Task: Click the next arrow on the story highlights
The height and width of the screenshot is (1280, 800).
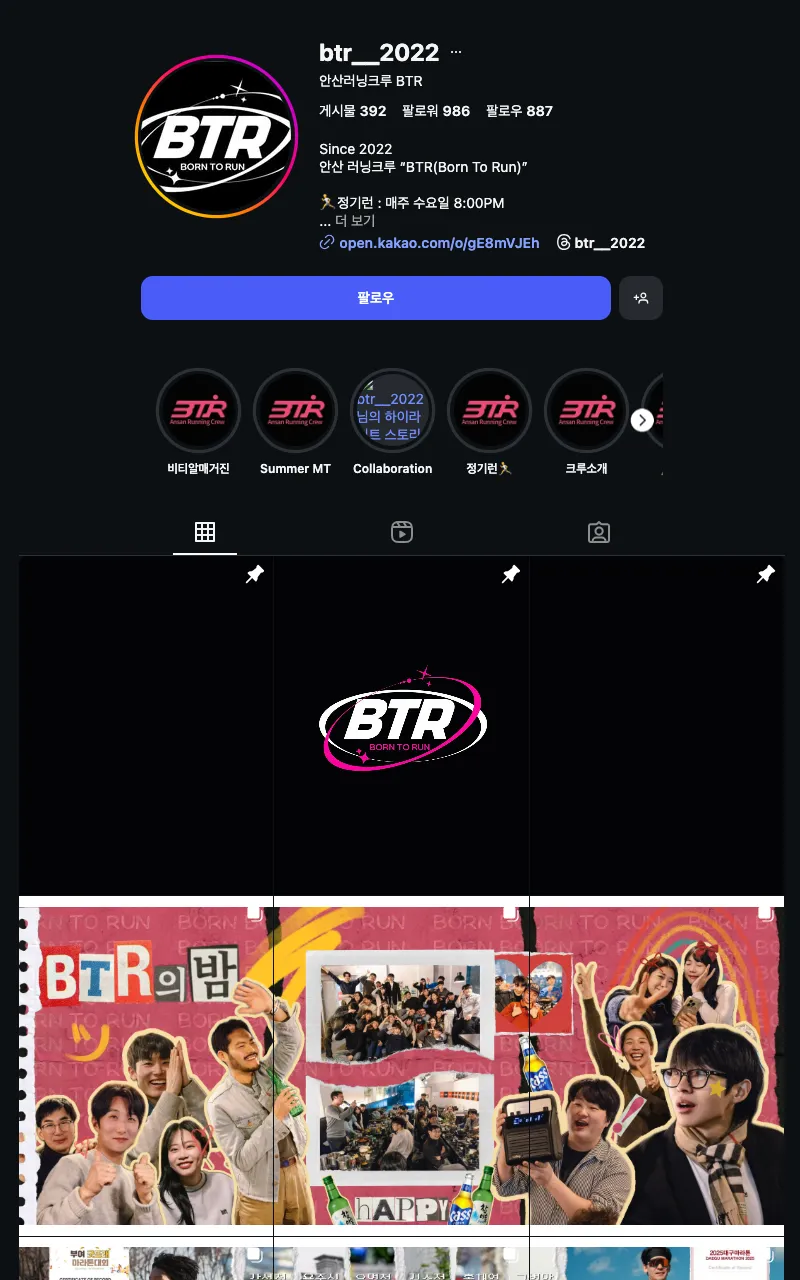Action: tap(642, 420)
